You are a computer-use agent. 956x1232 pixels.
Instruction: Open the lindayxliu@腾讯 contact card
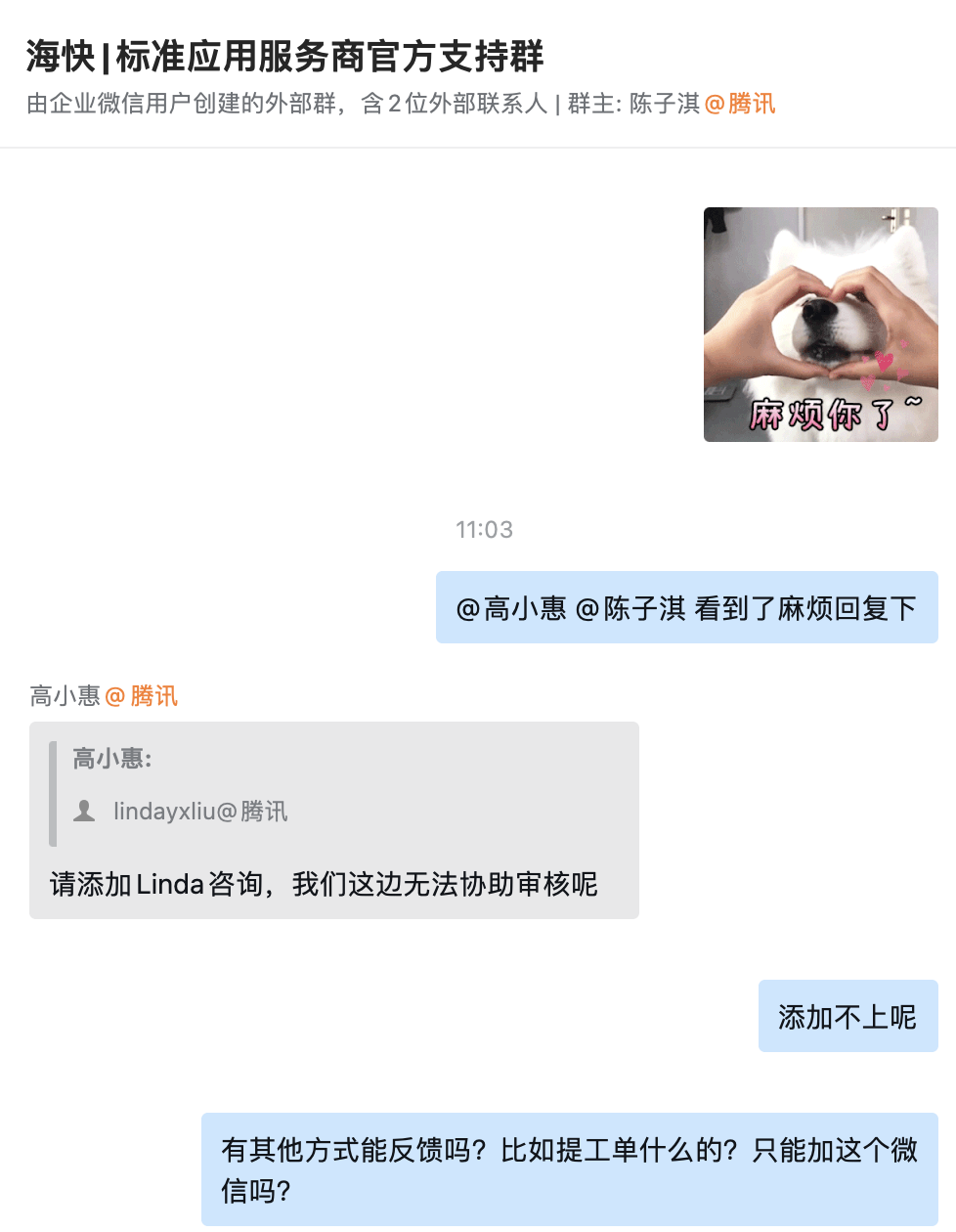tap(198, 812)
